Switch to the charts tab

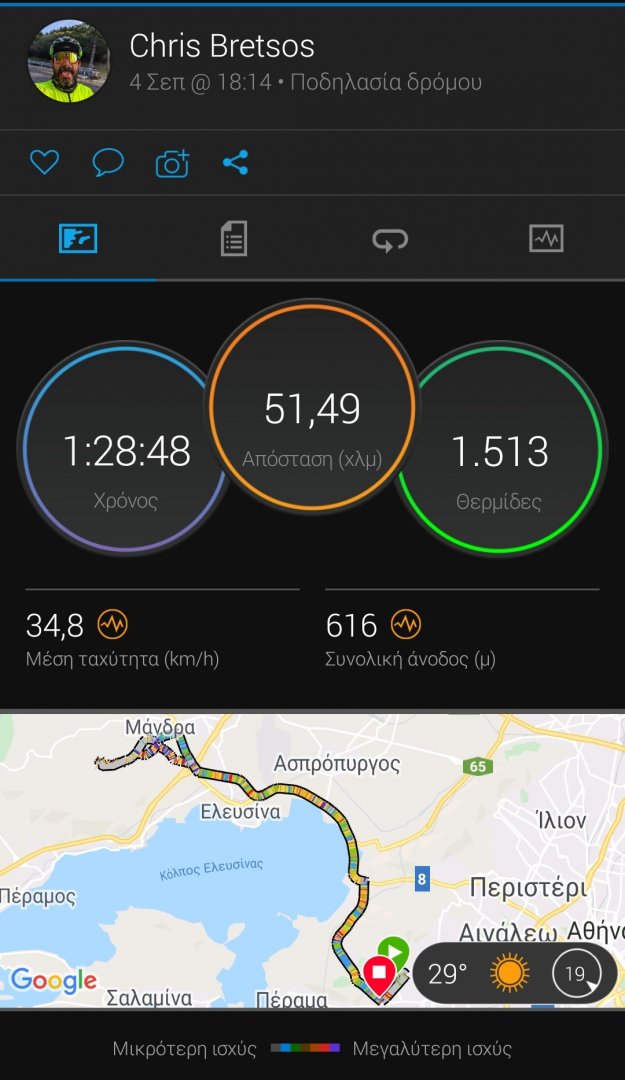click(546, 239)
